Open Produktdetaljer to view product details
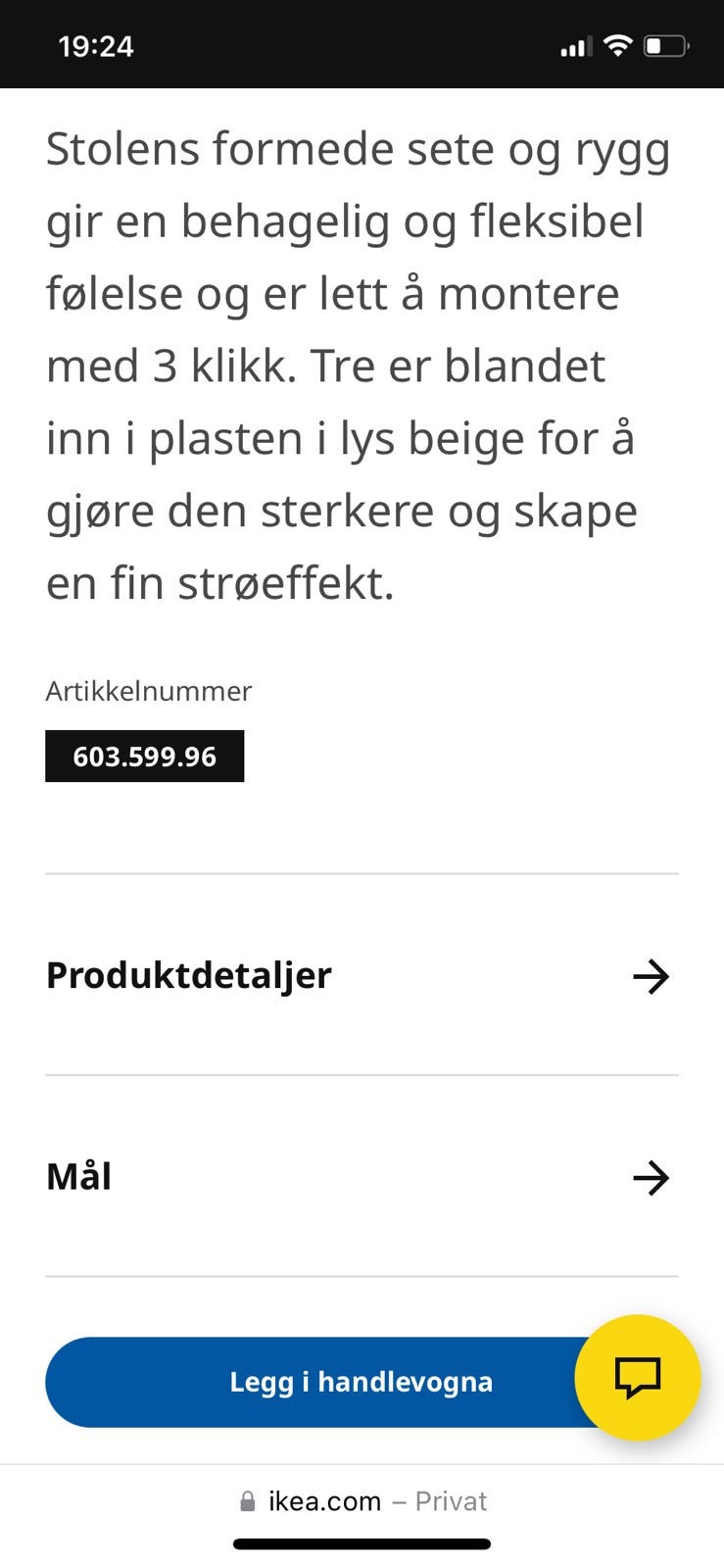724x1568 pixels. click(x=187, y=976)
